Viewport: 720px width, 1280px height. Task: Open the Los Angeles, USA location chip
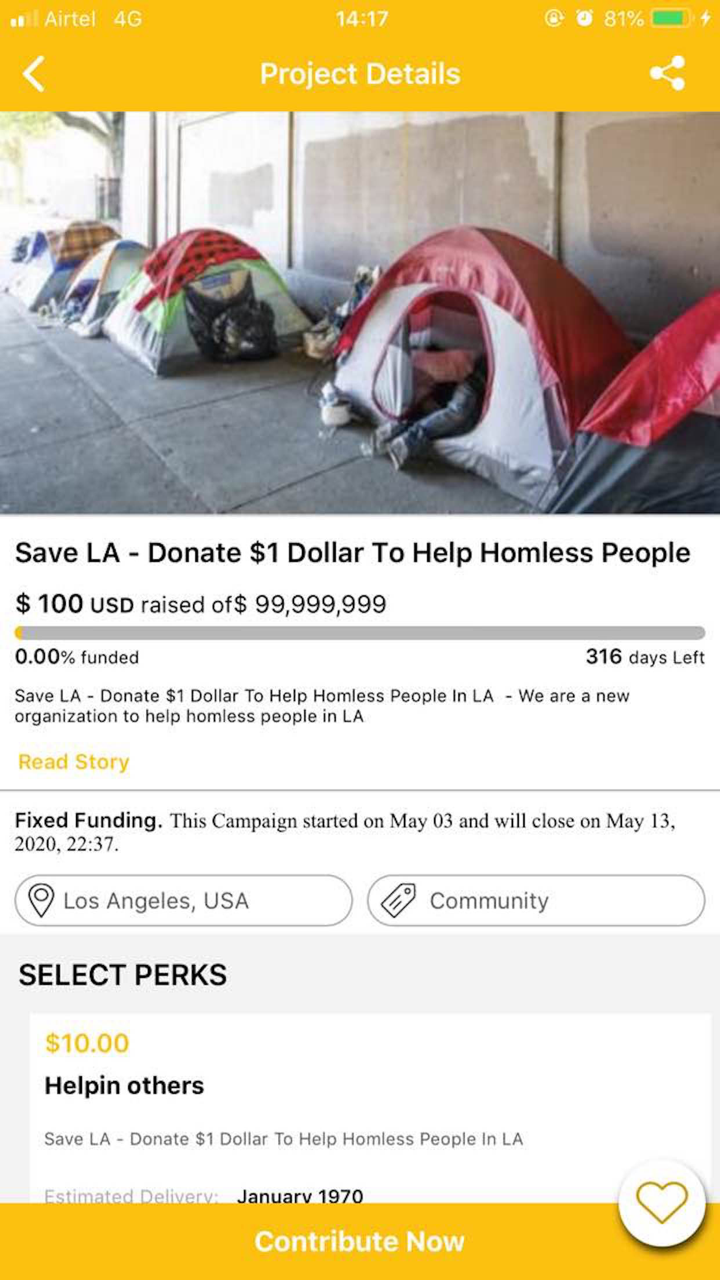point(183,900)
